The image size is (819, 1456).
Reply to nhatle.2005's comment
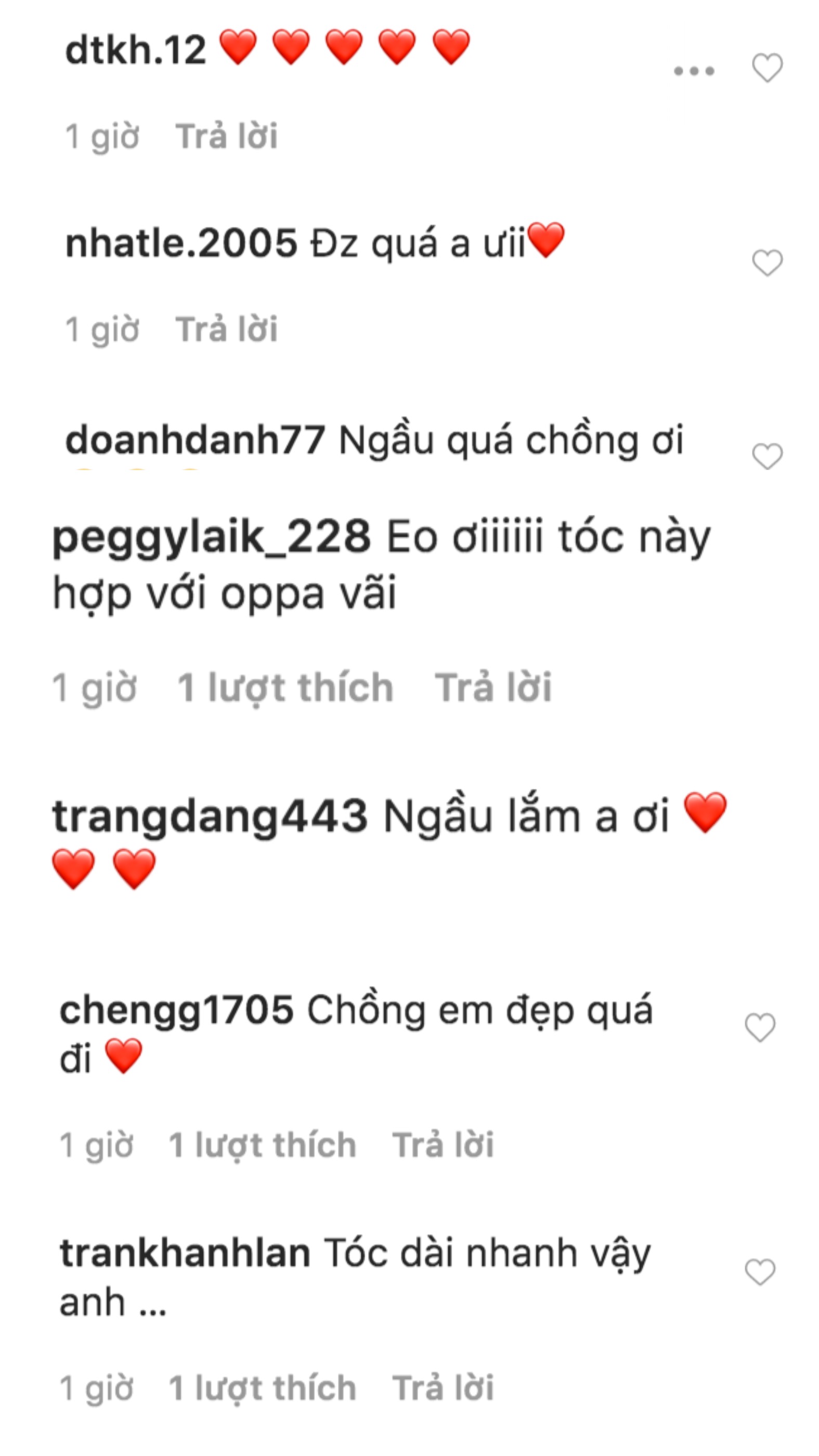(226, 329)
